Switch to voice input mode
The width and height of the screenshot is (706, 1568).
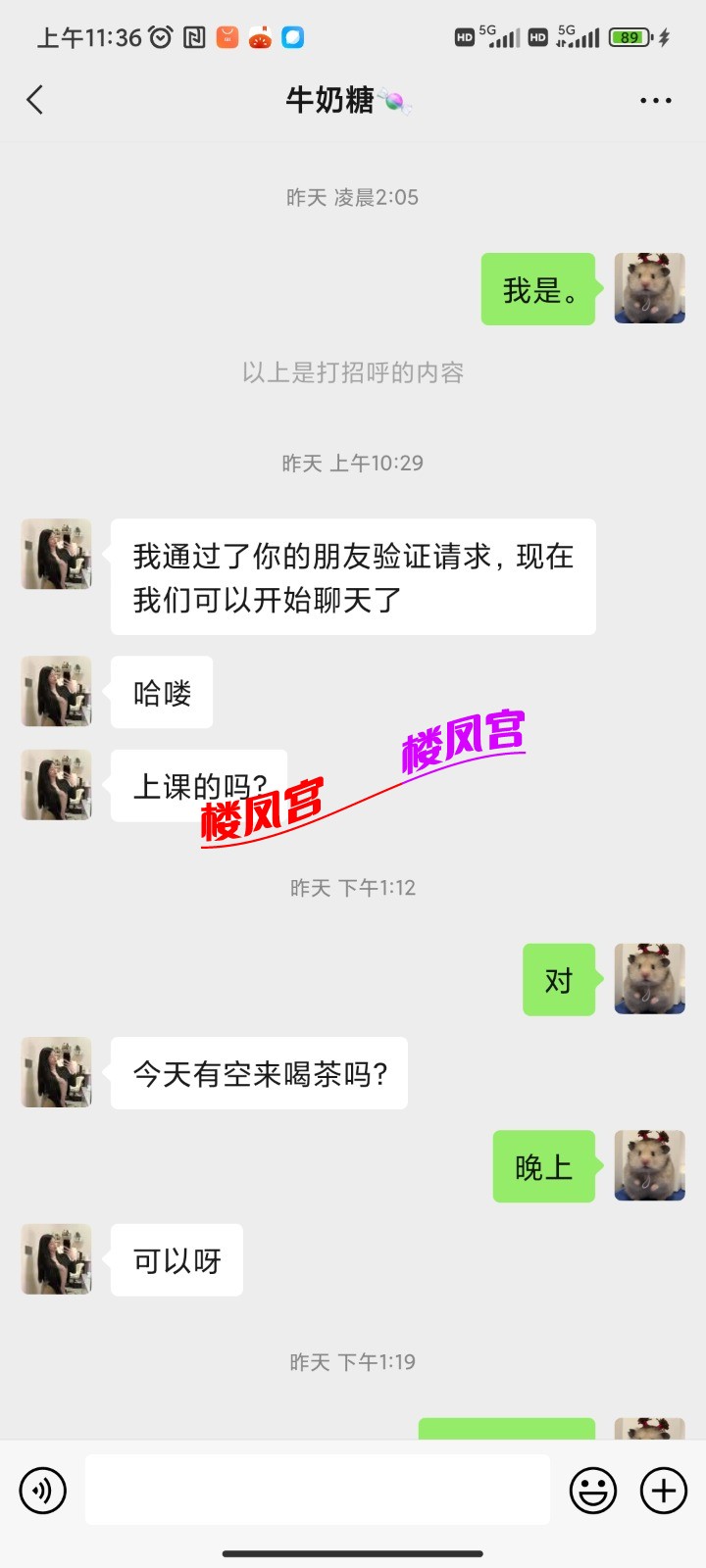tap(42, 1490)
